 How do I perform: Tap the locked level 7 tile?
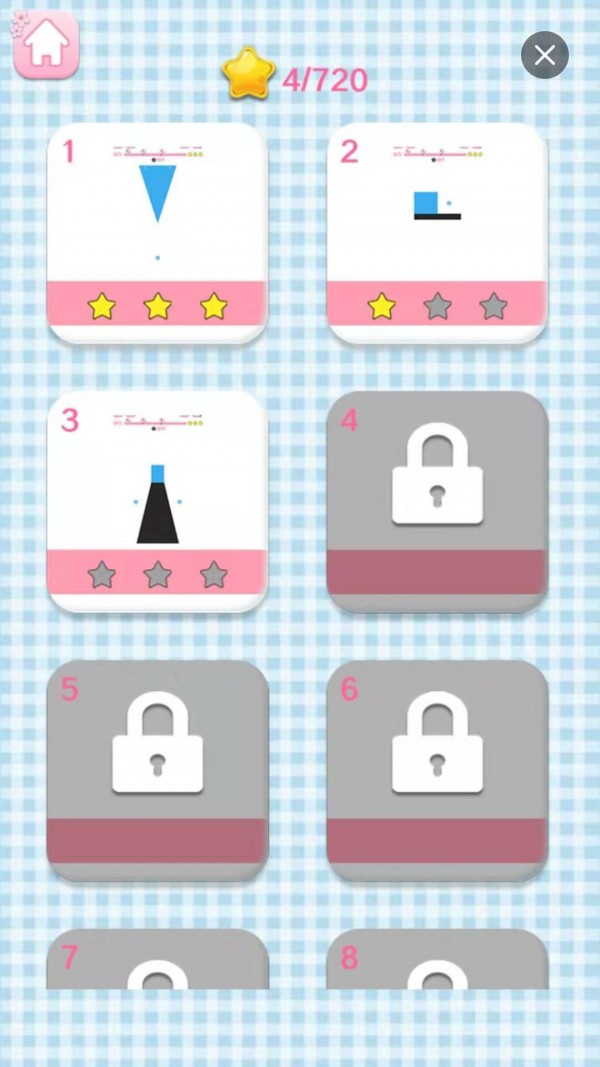[157, 959]
